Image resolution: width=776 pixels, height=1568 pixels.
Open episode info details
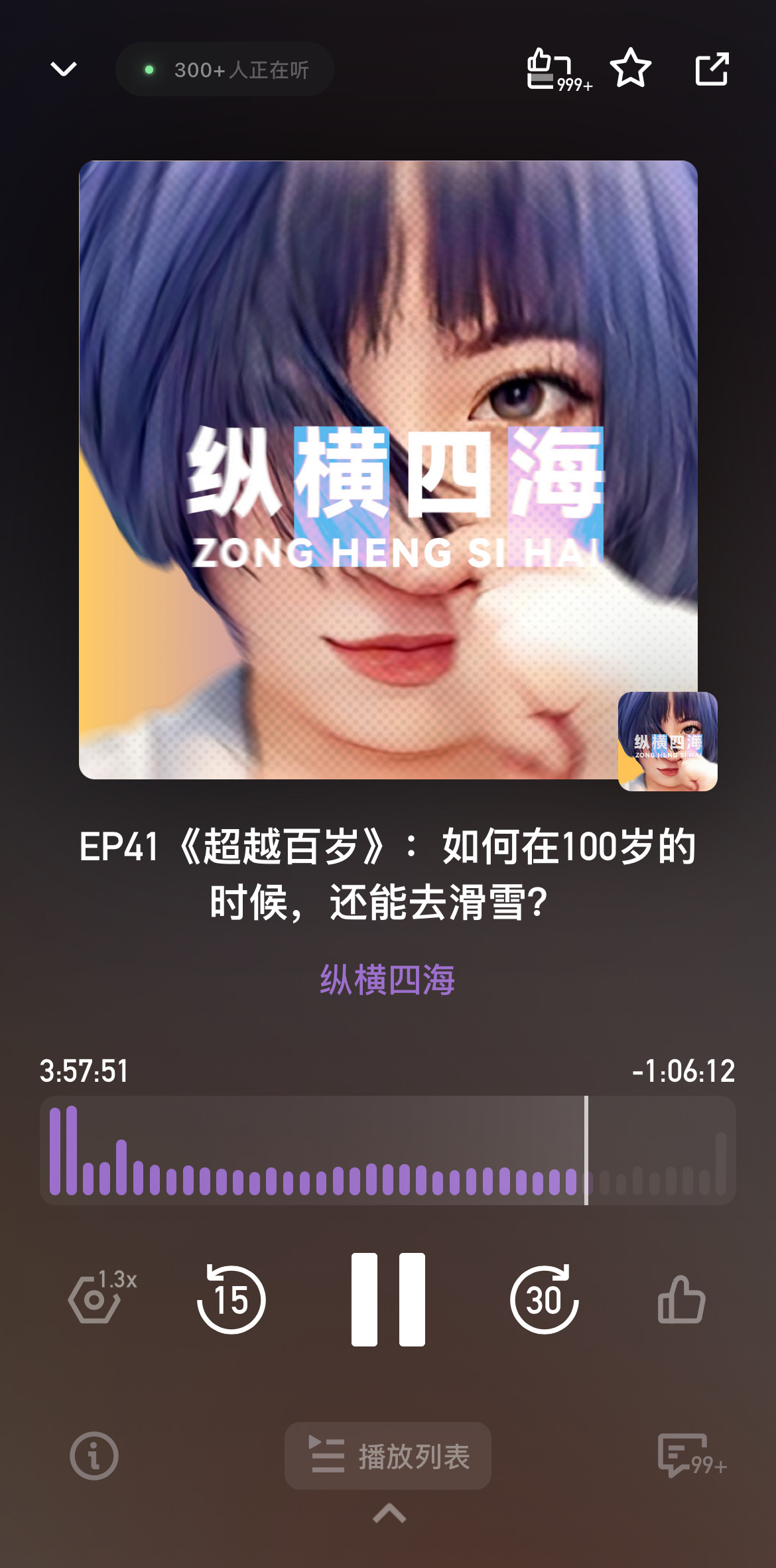click(x=94, y=1456)
